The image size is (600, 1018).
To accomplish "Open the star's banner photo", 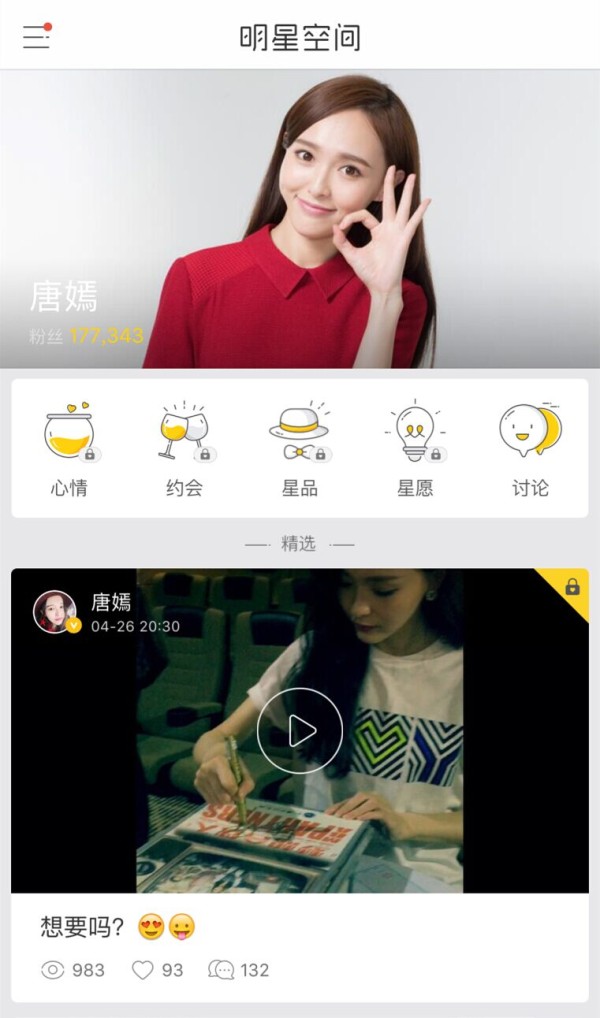I will click(x=300, y=219).
